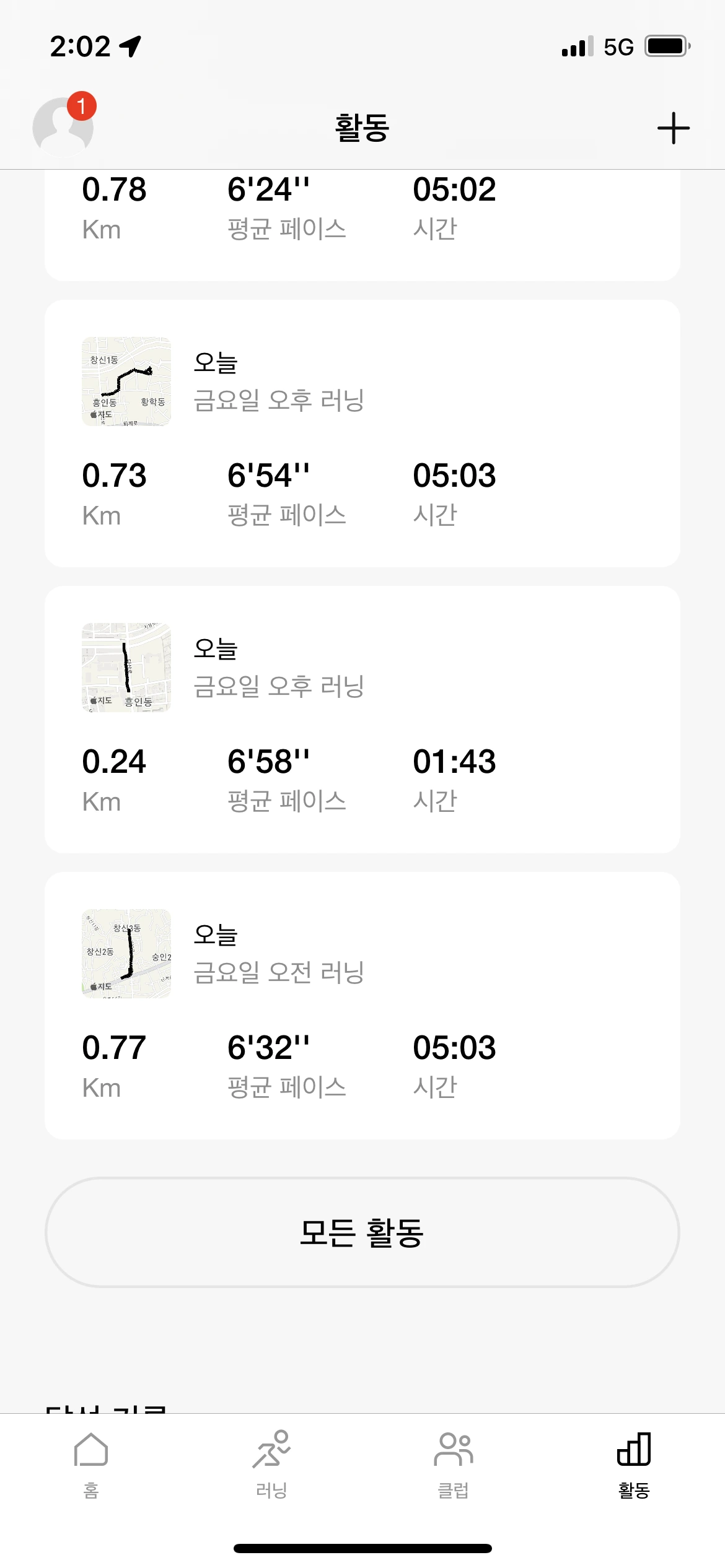Open the 0.73 Km Friday afternoon run
This screenshot has height=1568, width=725.
tap(362, 433)
